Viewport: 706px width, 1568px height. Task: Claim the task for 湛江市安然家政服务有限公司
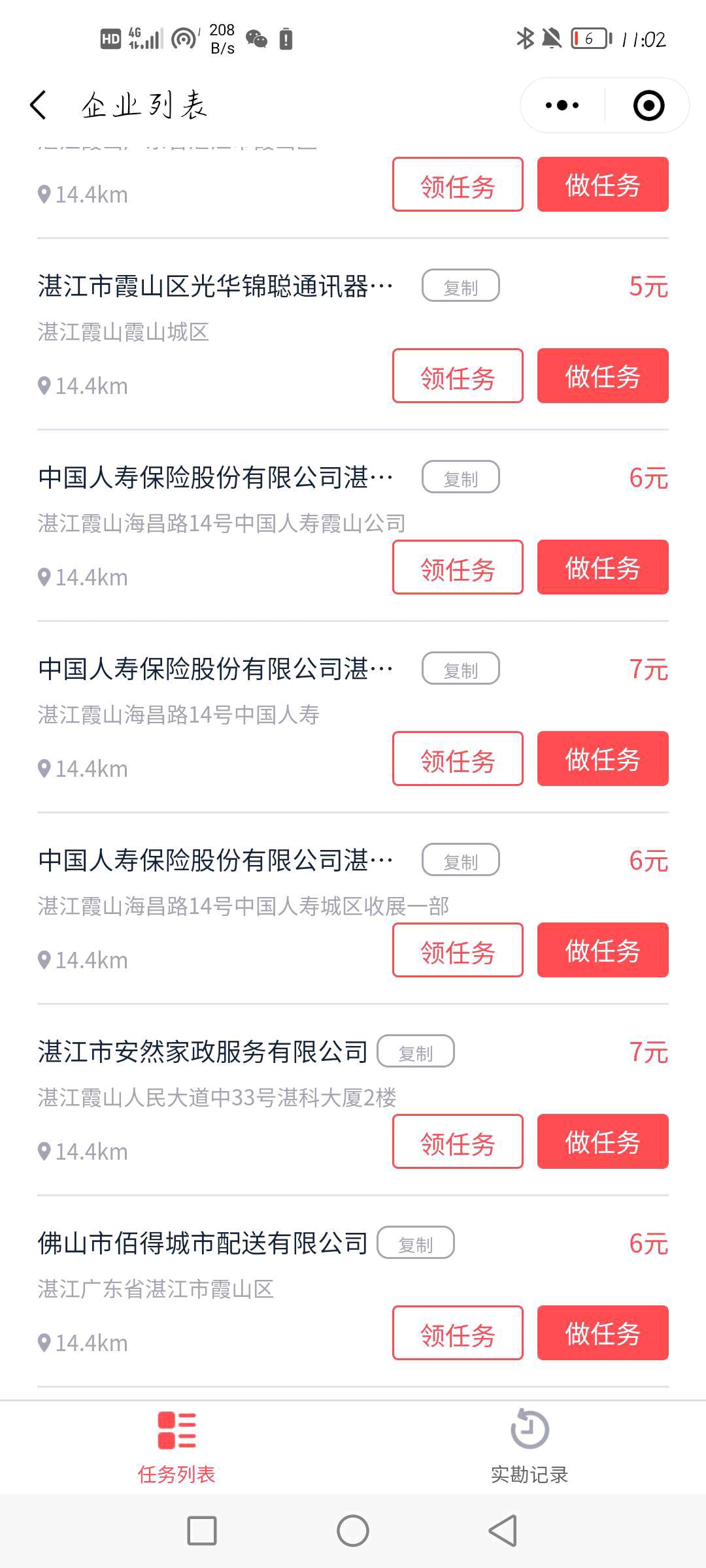click(x=458, y=1141)
